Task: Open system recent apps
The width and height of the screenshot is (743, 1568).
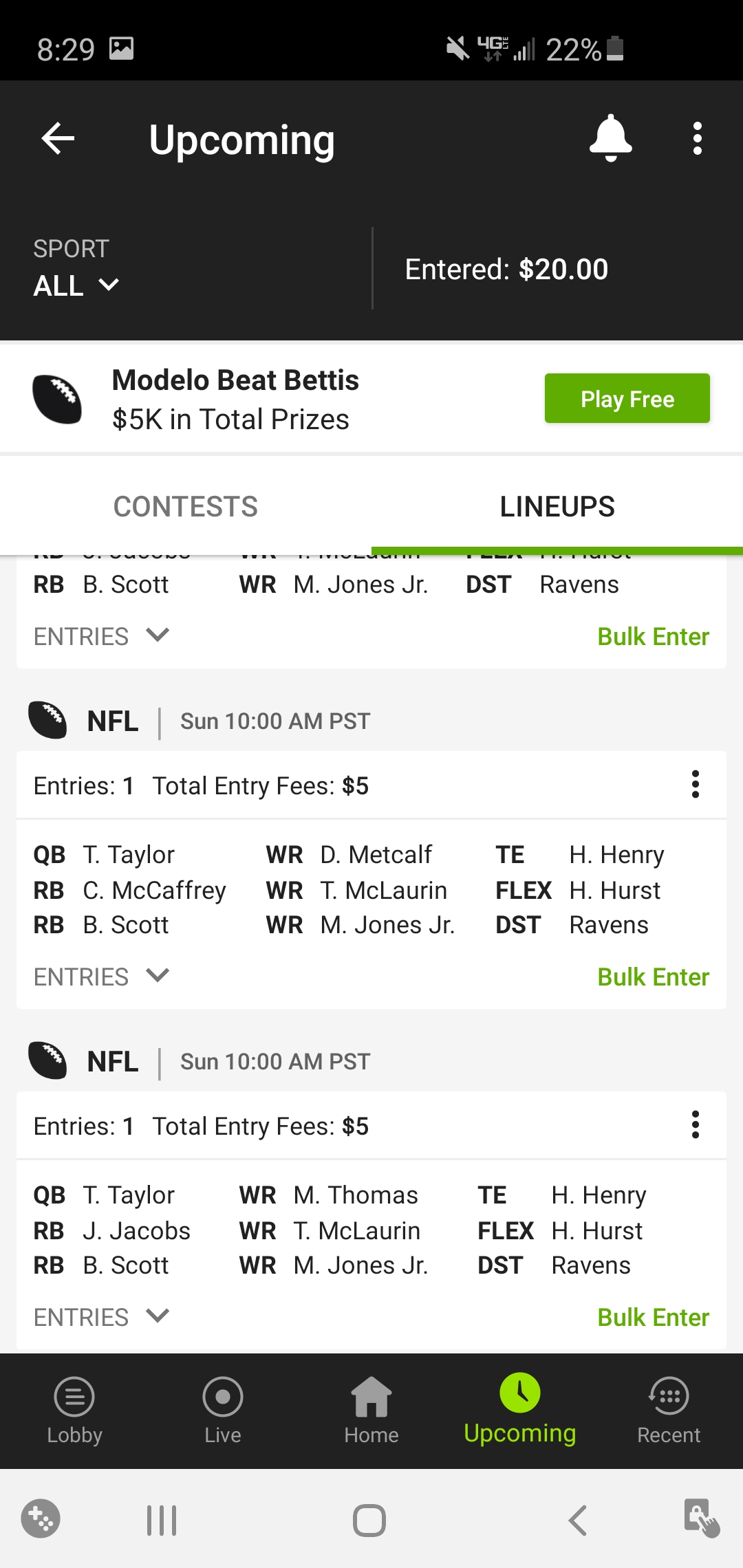Action: click(x=162, y=1520)
